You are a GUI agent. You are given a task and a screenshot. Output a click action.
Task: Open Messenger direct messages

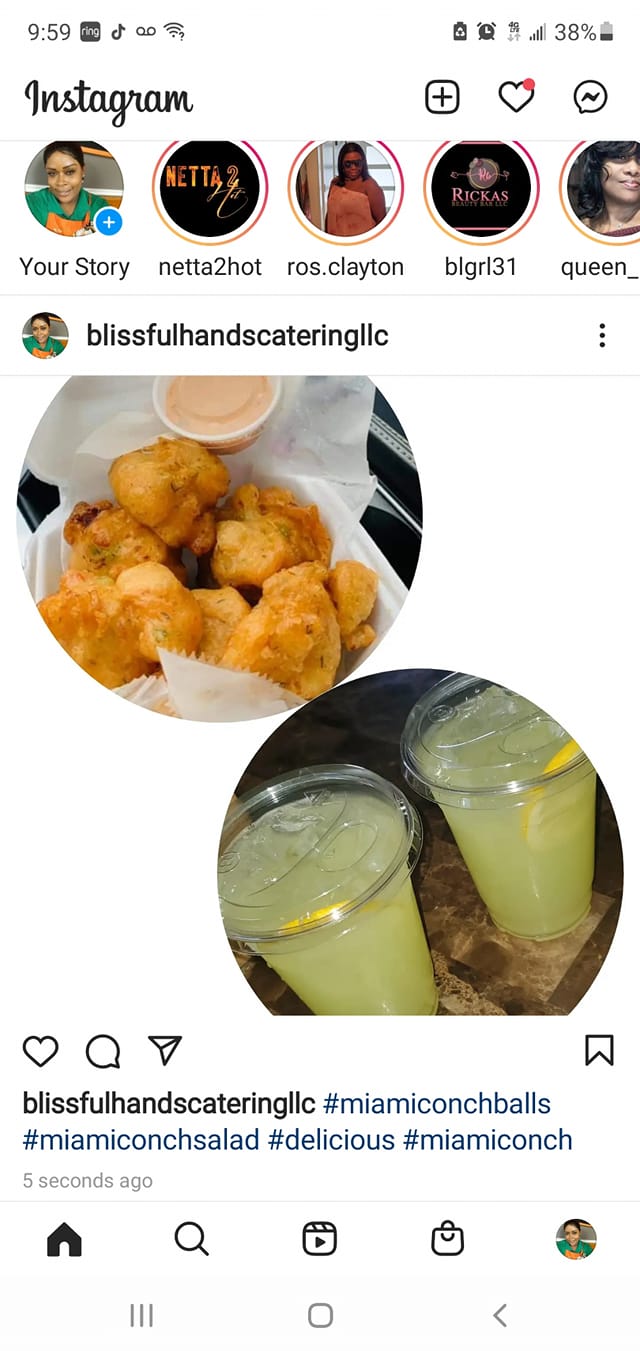pos(590,97)
